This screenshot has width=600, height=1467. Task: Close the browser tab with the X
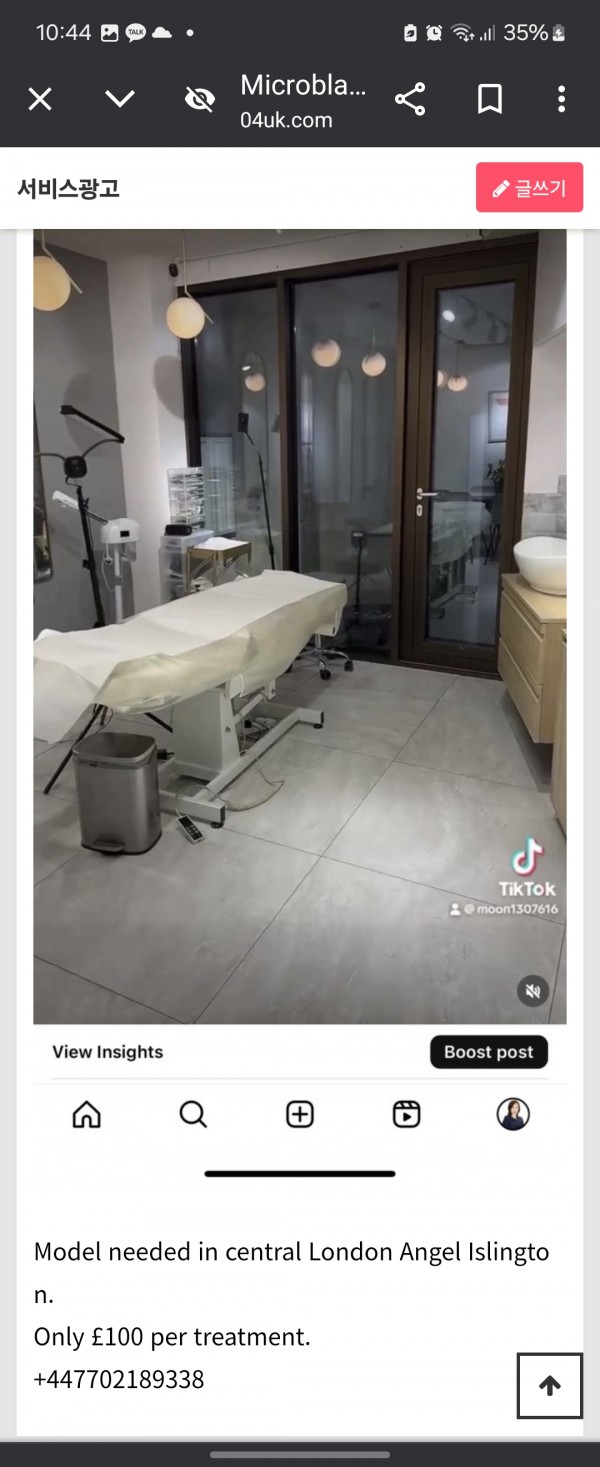click(x=40, y=99)
